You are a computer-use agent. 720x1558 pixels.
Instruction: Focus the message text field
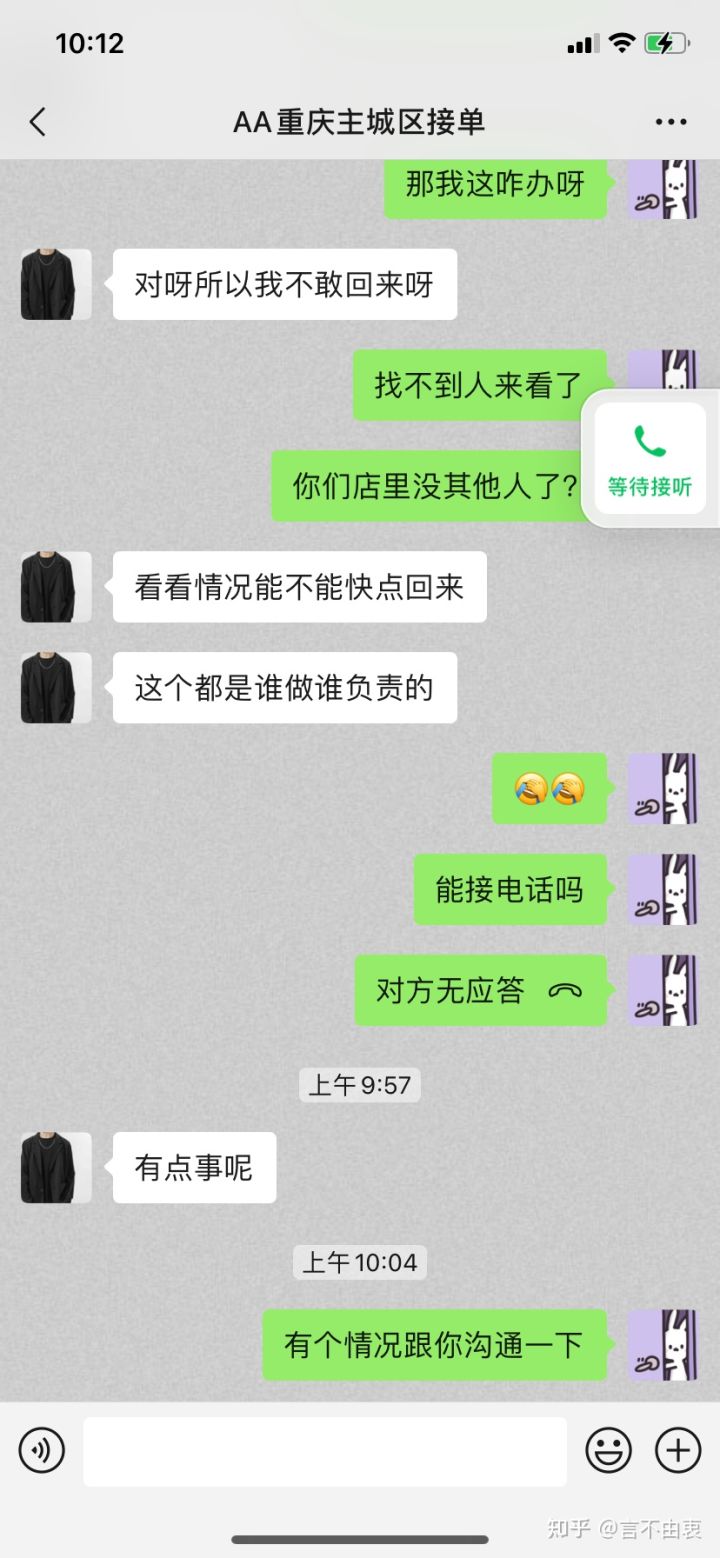(324, 1451)
